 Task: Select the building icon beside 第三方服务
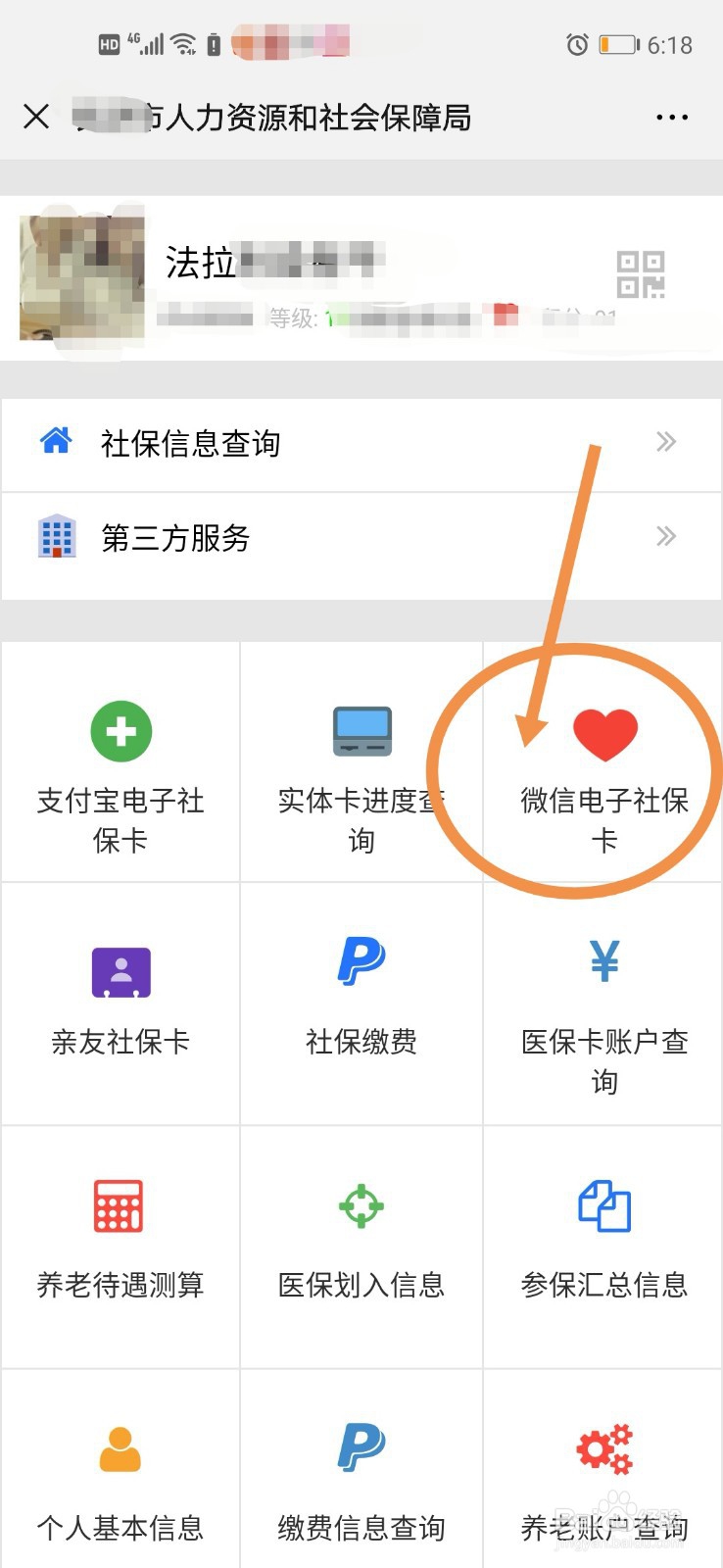point(56,536)
